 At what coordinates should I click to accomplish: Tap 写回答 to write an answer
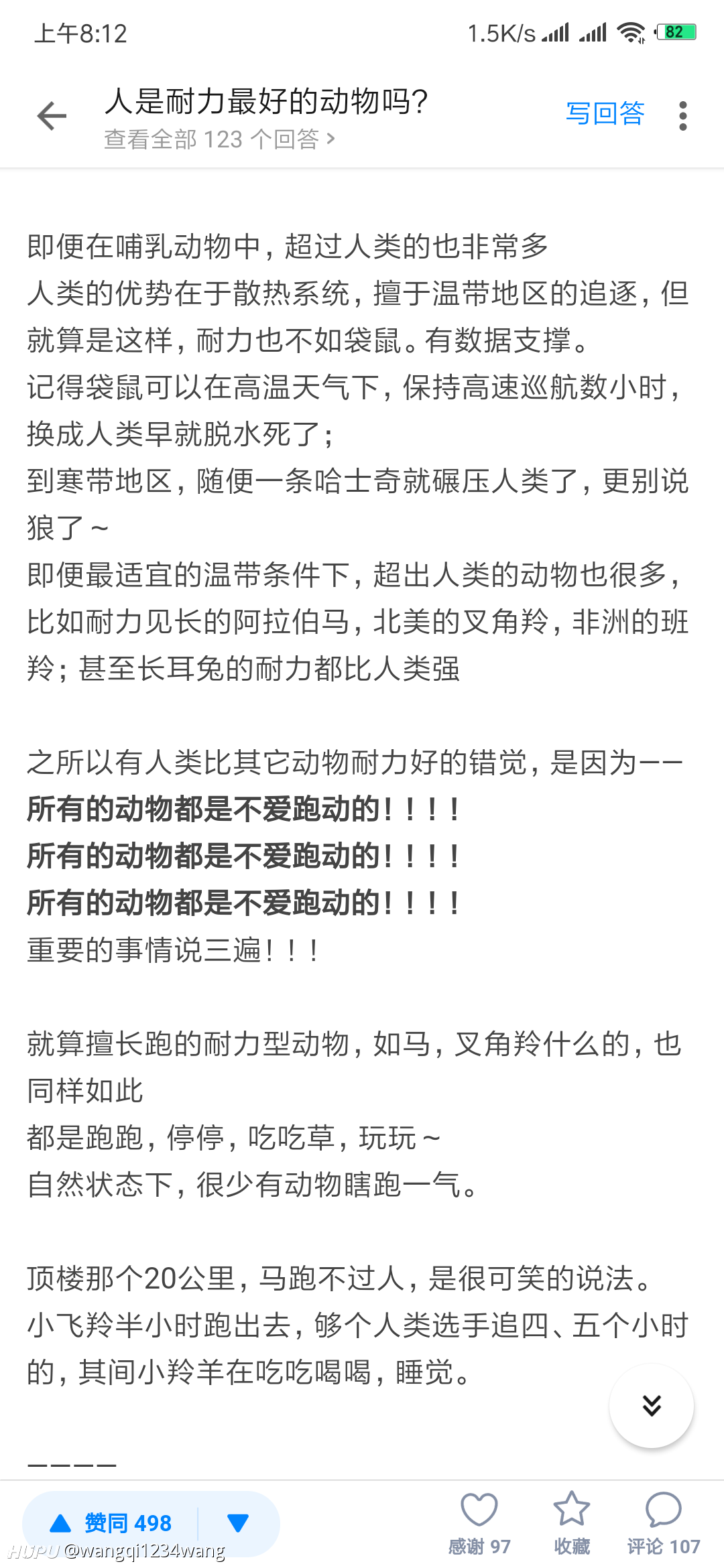605,113
